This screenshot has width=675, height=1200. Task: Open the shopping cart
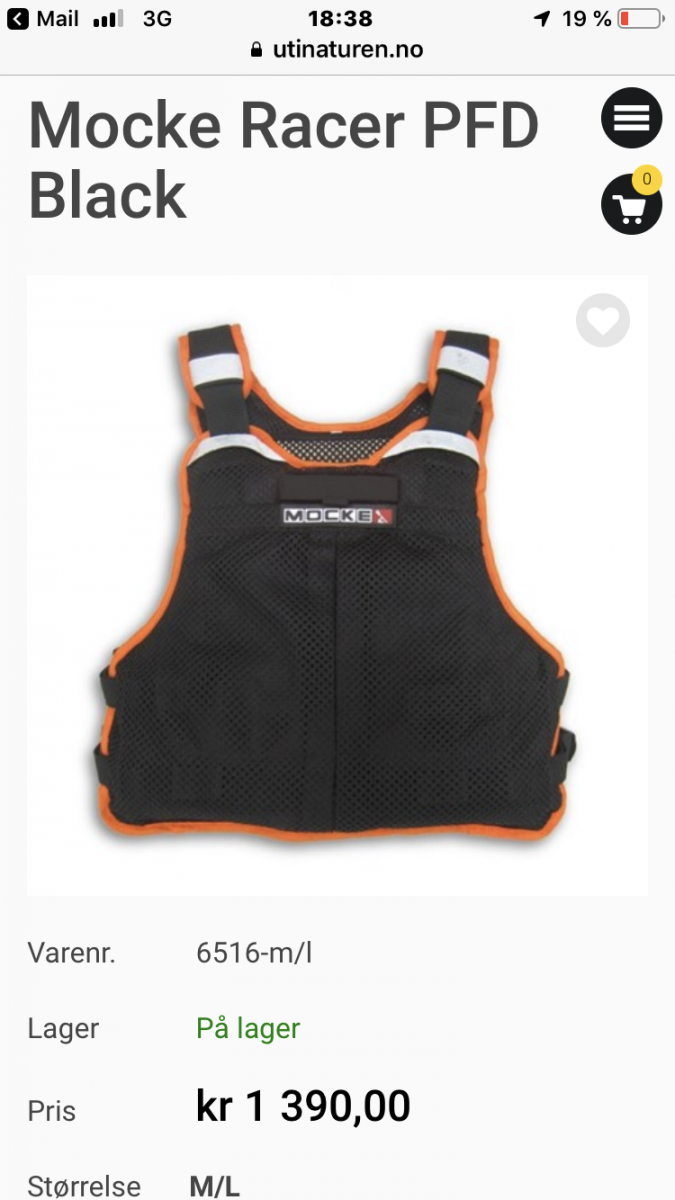coord(631,204)
